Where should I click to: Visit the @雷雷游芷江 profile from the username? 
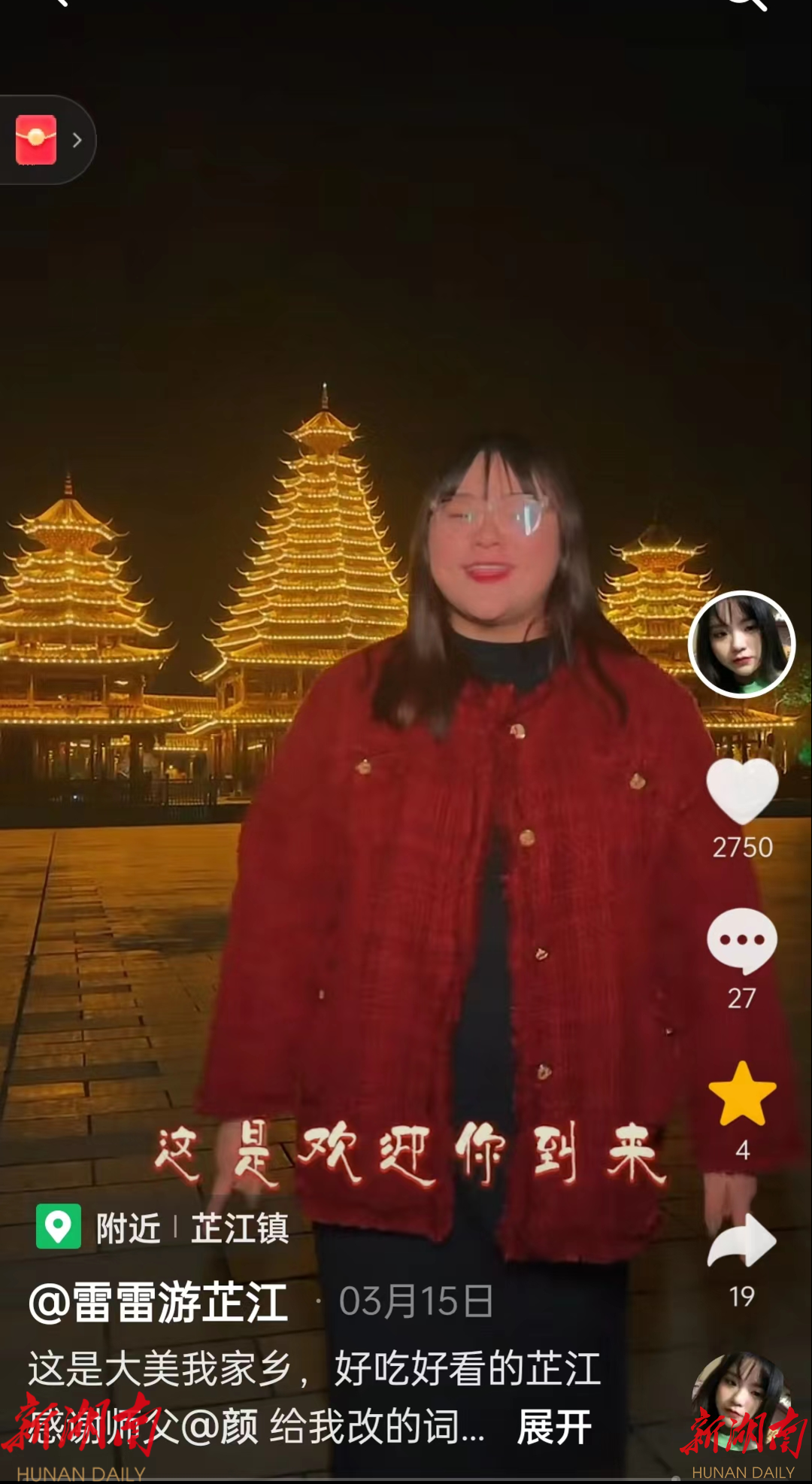coord(159,1303)
